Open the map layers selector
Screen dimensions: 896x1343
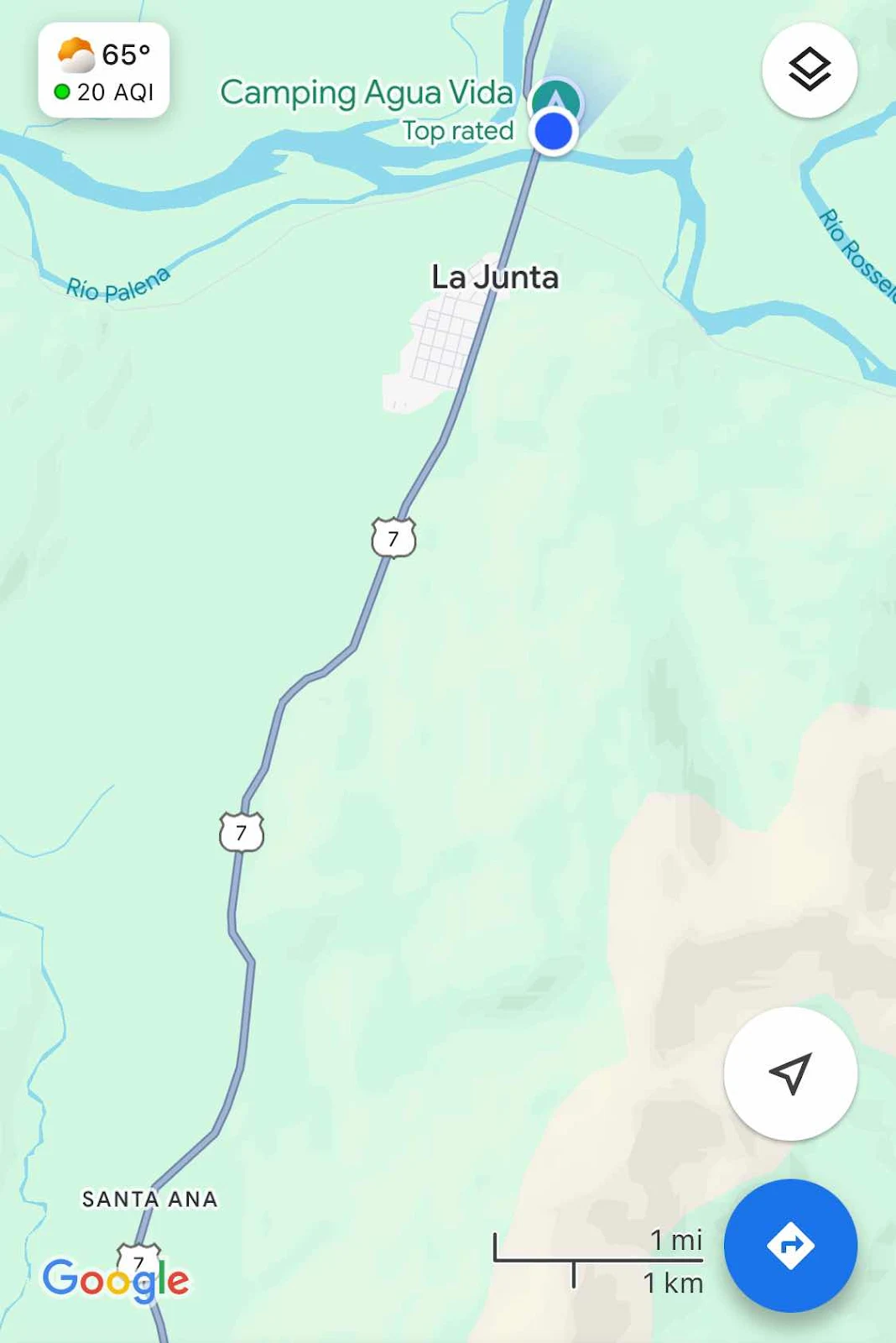pyautogui.click(x=809, y=70)
